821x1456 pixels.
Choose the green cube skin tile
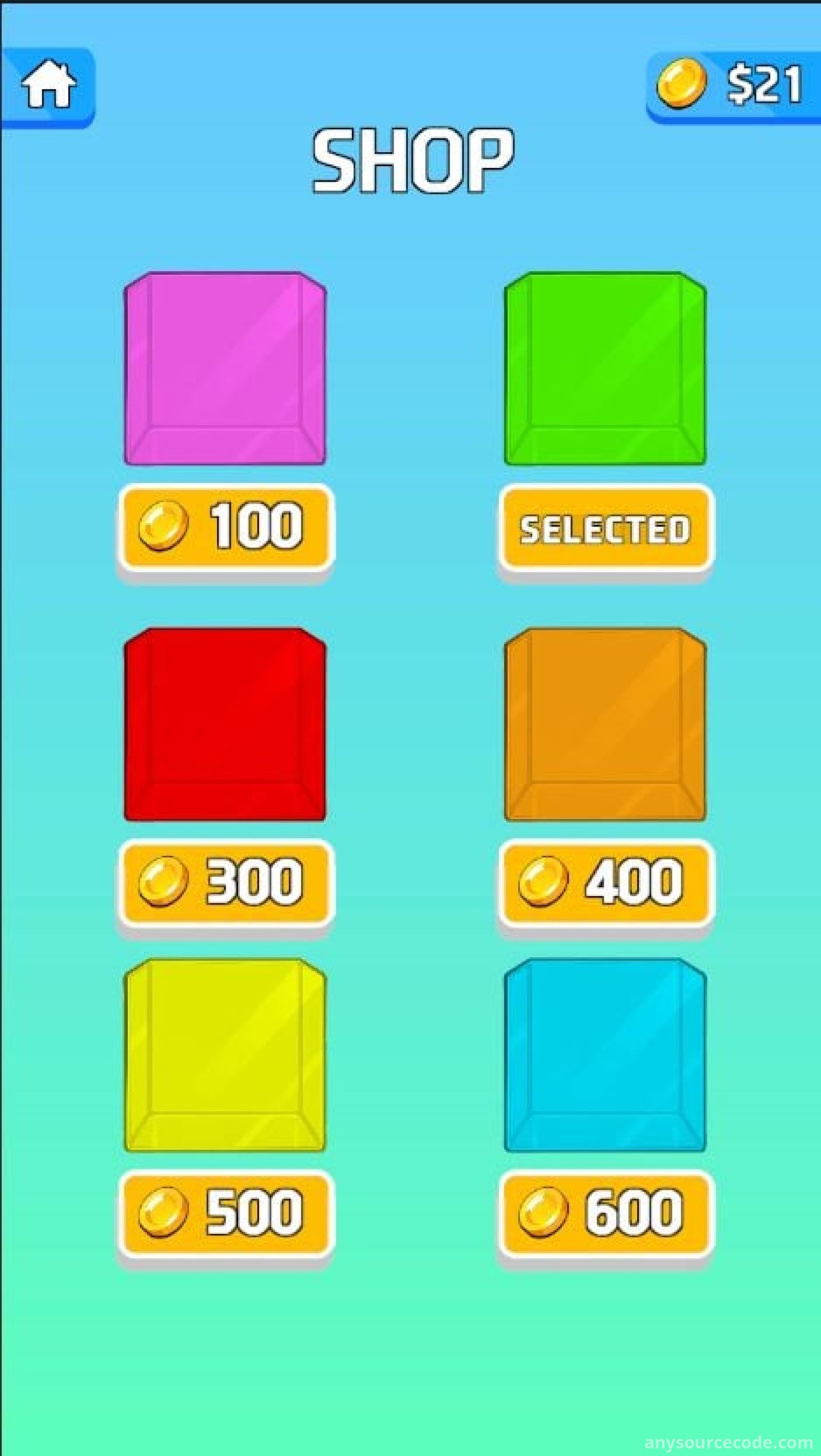605,368
